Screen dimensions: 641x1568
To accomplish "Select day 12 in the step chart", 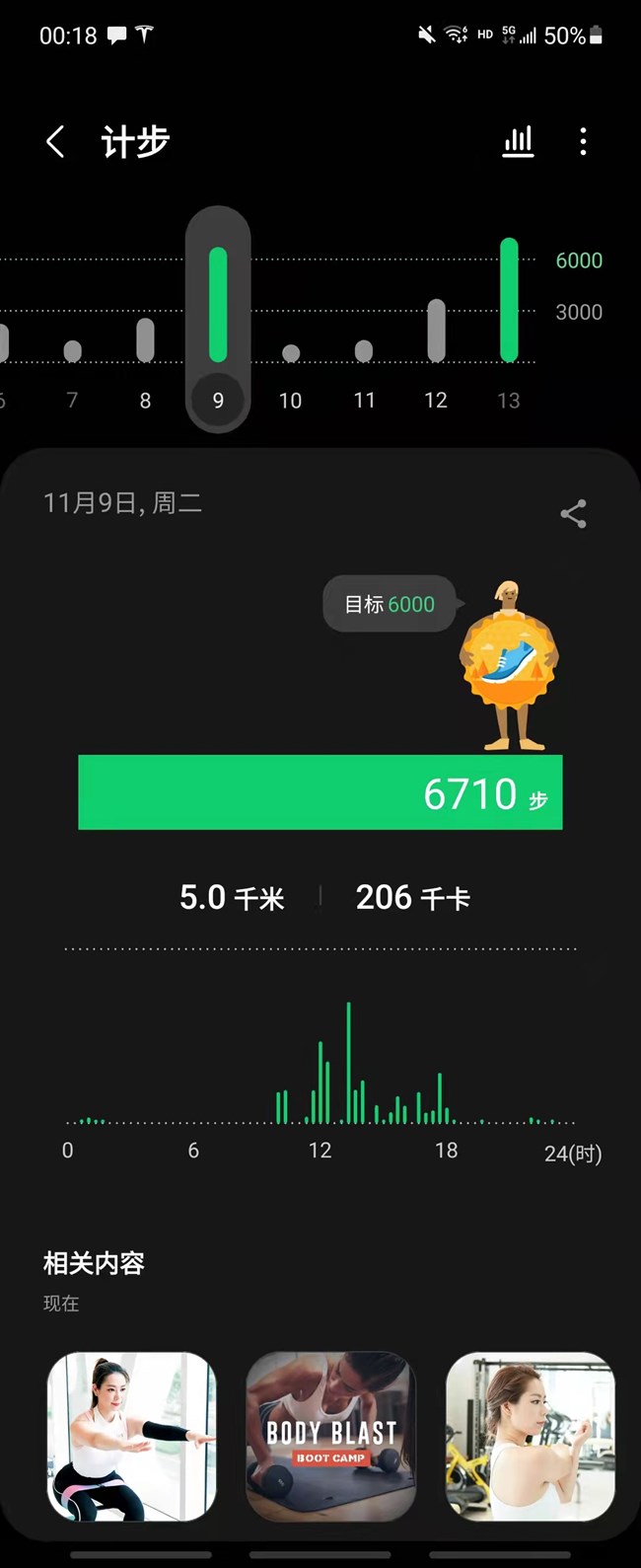I will (x=436, y=355).
